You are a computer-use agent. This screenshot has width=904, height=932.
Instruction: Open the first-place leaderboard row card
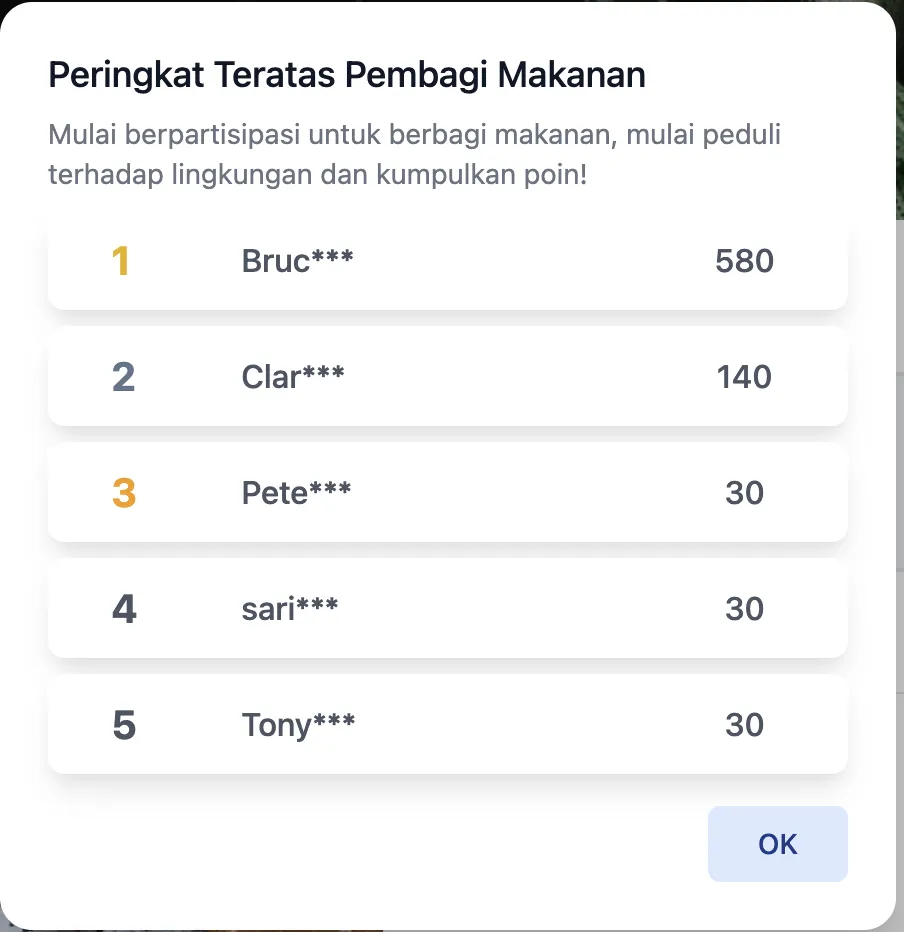click(x=447, y=261)
